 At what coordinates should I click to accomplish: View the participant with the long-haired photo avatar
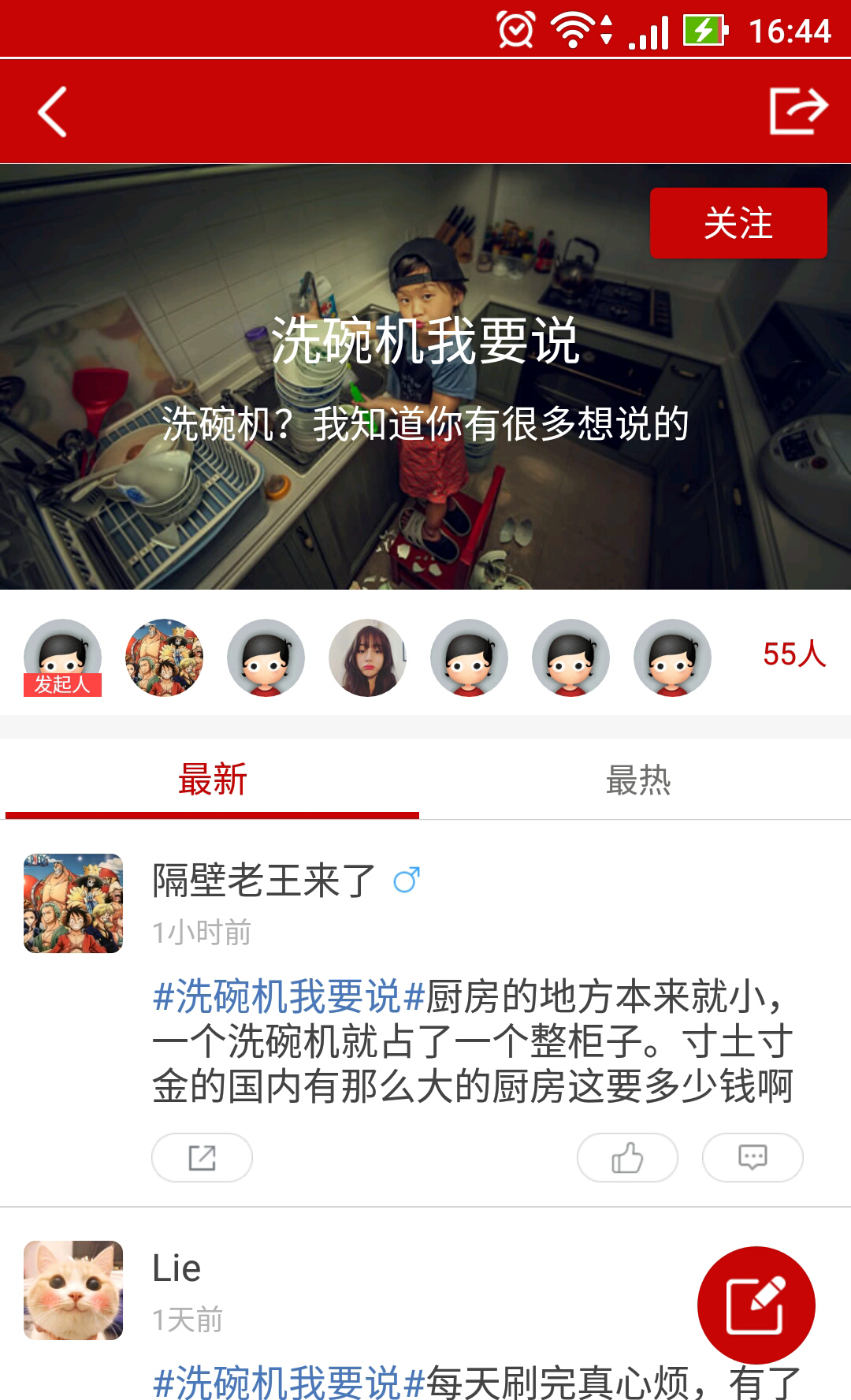click(x=367, y=657)
